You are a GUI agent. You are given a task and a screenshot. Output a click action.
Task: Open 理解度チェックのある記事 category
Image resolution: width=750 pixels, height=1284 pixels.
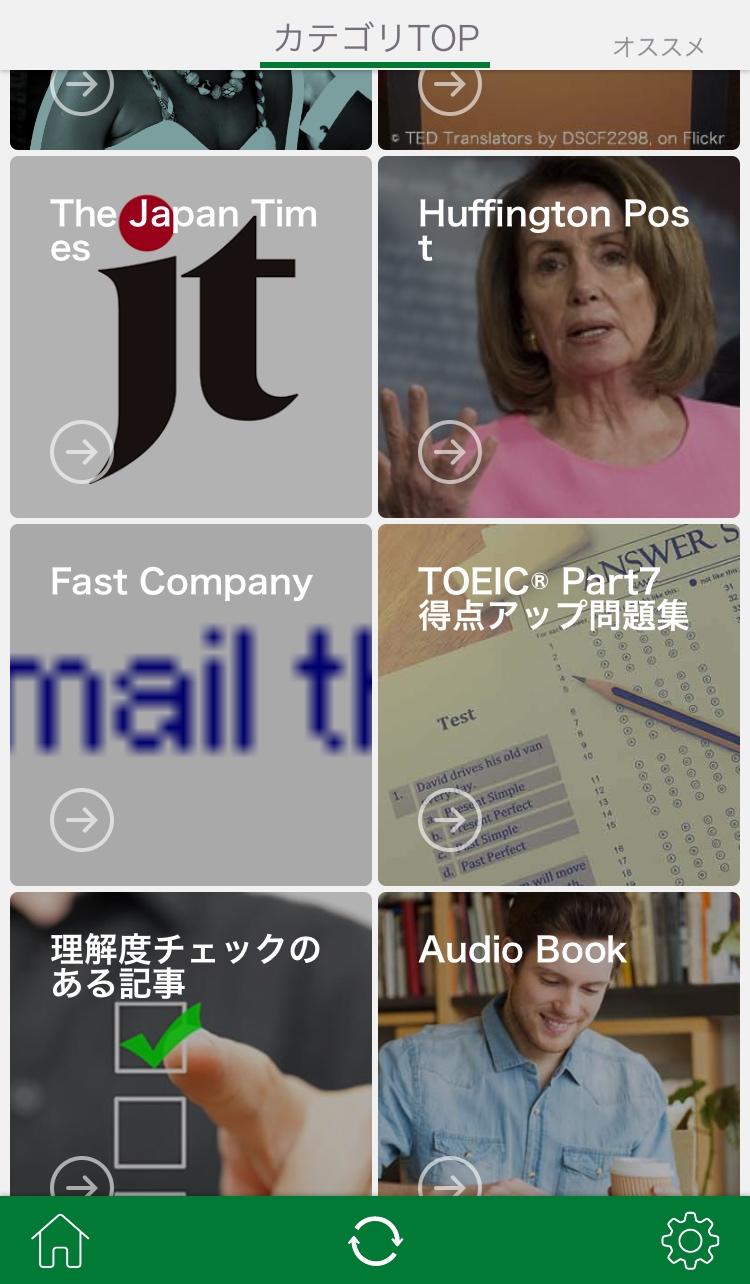[x=191, y=1043]
